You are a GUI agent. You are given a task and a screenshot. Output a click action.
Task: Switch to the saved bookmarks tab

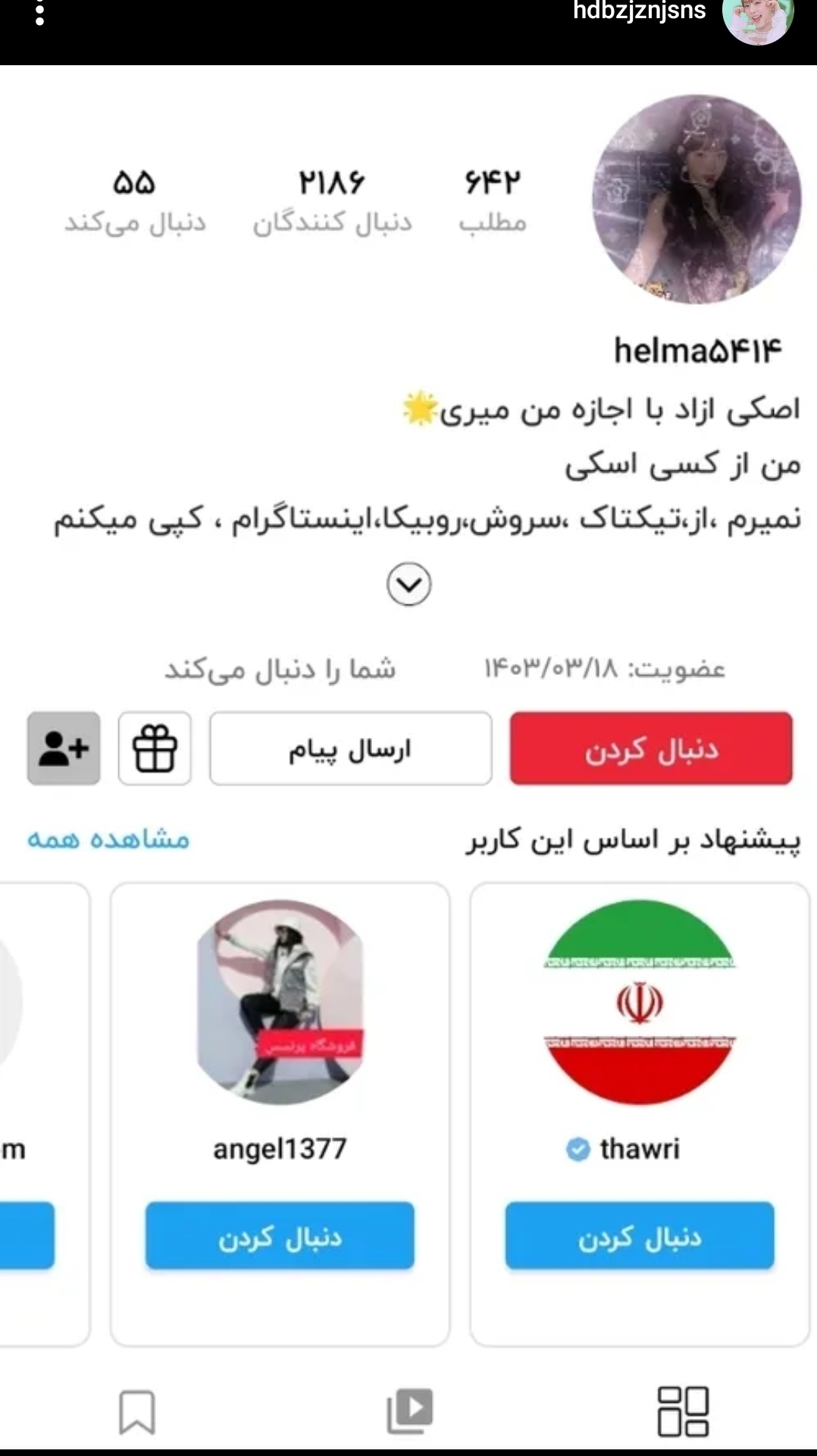coord(137,1411)
